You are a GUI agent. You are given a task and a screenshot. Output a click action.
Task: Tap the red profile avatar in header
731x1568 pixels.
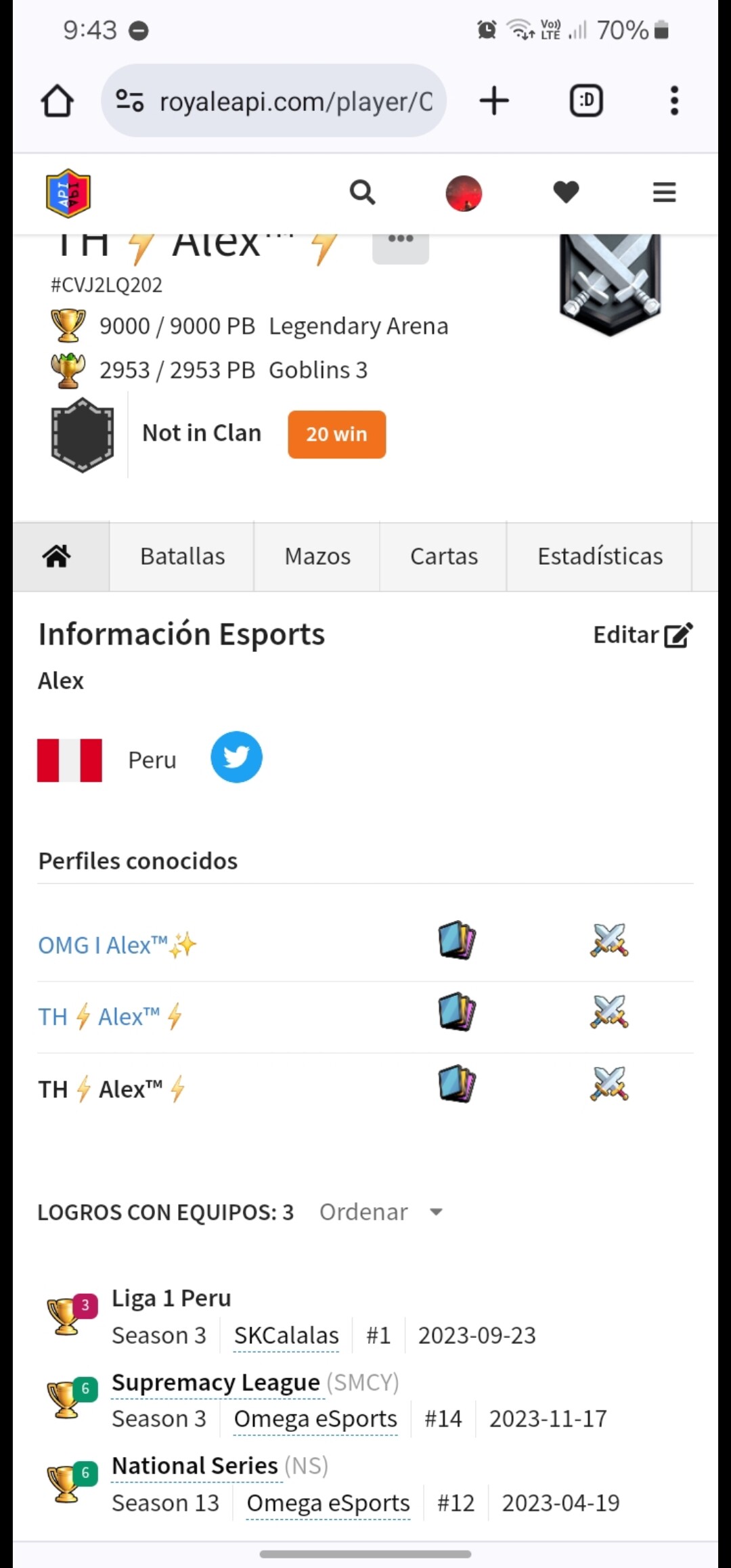464,193
